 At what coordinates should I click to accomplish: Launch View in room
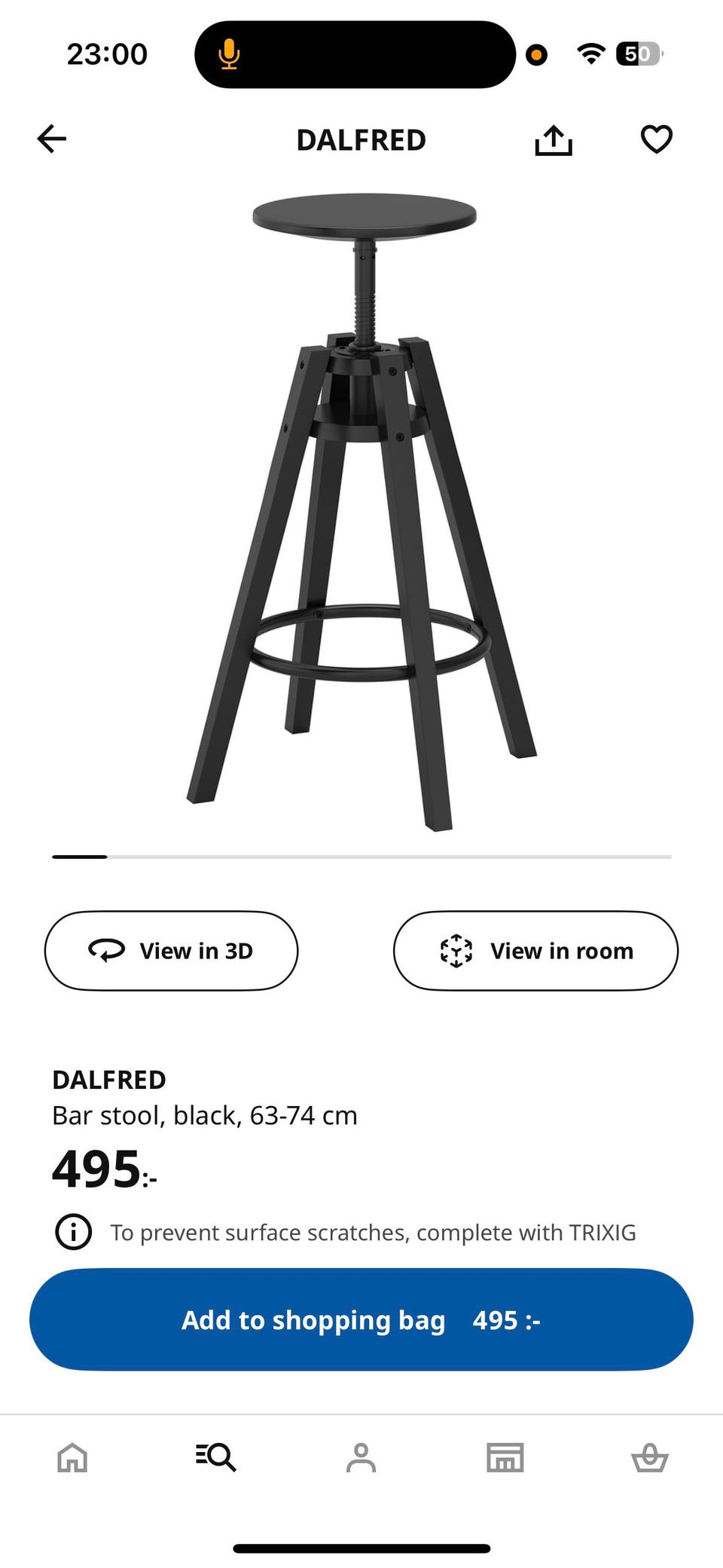click(535, 951)
